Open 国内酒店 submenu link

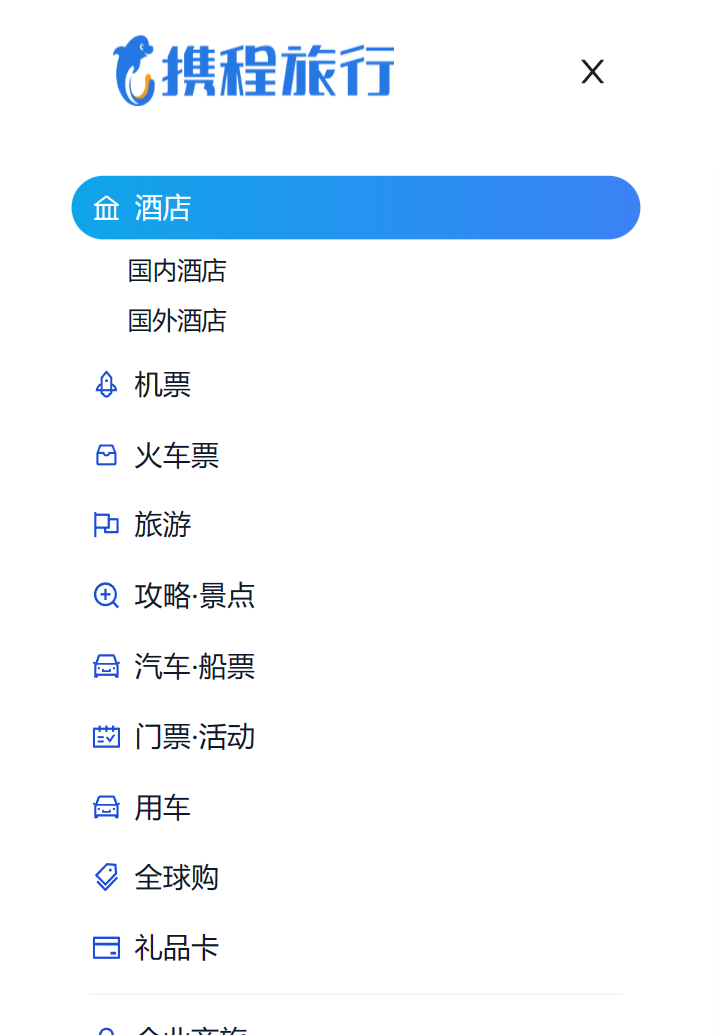(x=177, y=271)
